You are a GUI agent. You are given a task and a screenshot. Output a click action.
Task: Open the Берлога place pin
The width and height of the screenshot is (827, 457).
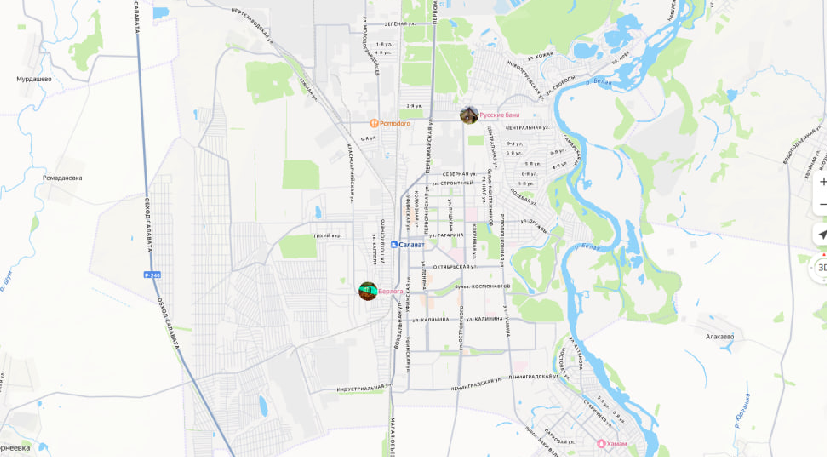click(367, 290)
